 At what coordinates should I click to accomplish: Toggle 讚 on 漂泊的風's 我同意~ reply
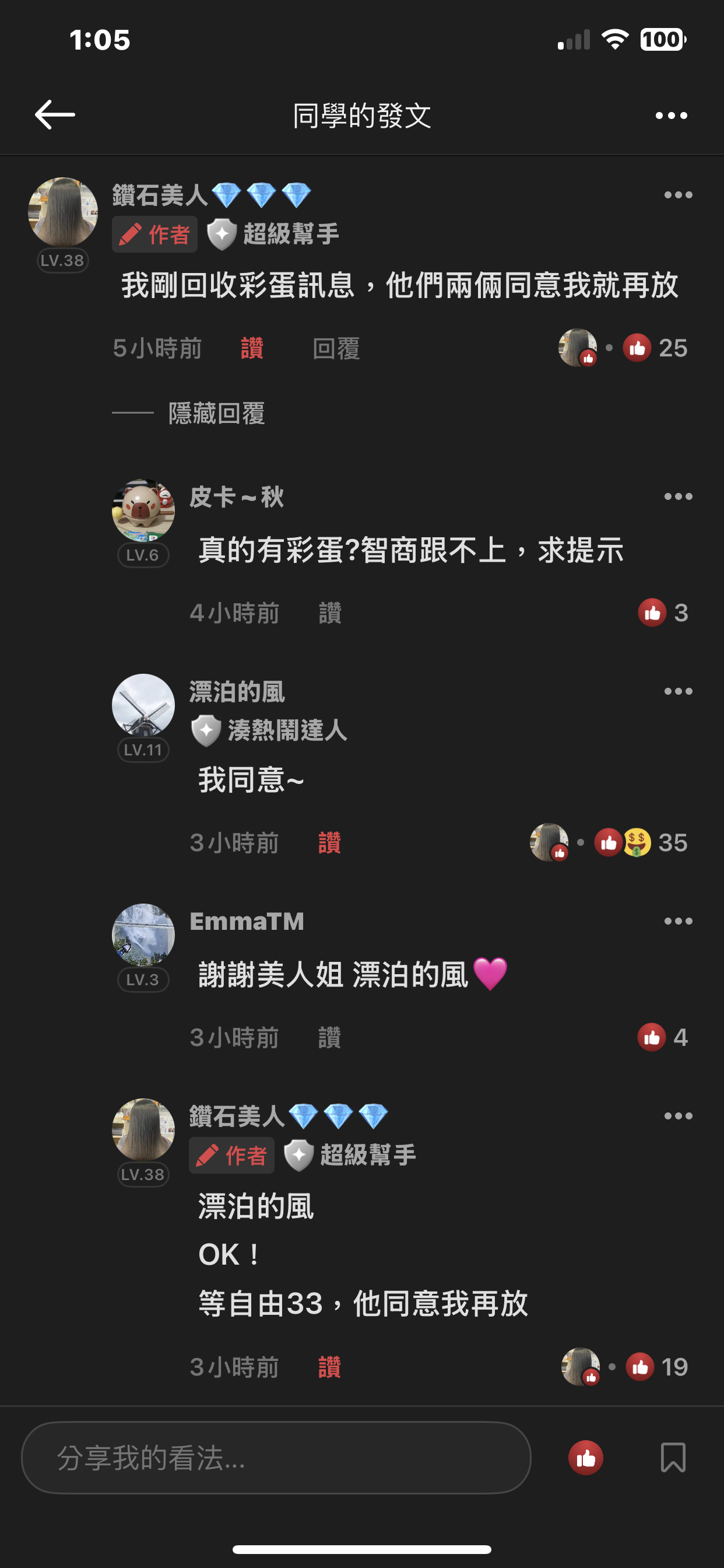pyautogui.click(x=329, y=843)
